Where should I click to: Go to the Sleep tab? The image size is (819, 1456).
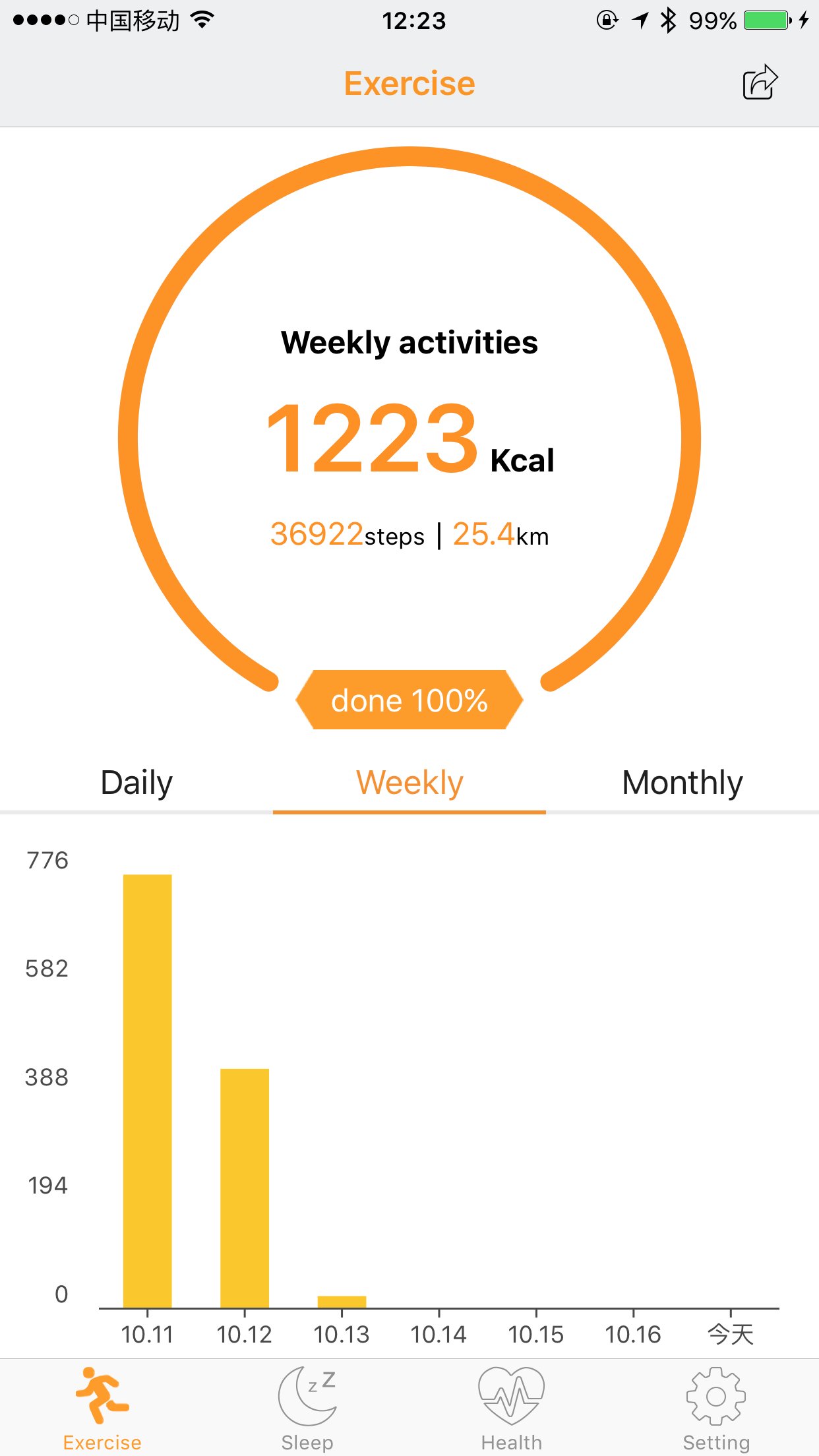click(x=307, y=1408)
